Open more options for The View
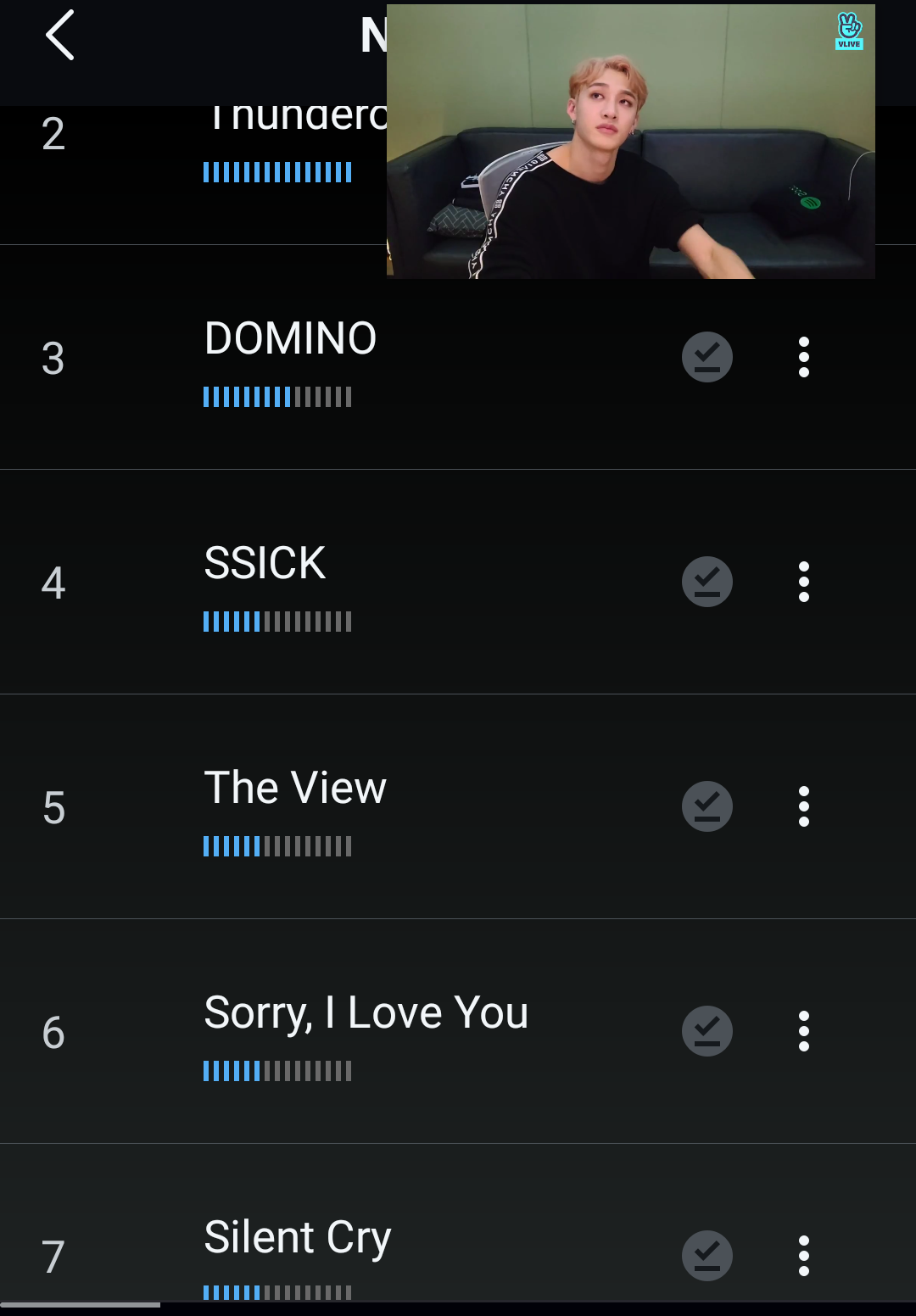Viewport: 916px width, 1316px height. point(803,806)
